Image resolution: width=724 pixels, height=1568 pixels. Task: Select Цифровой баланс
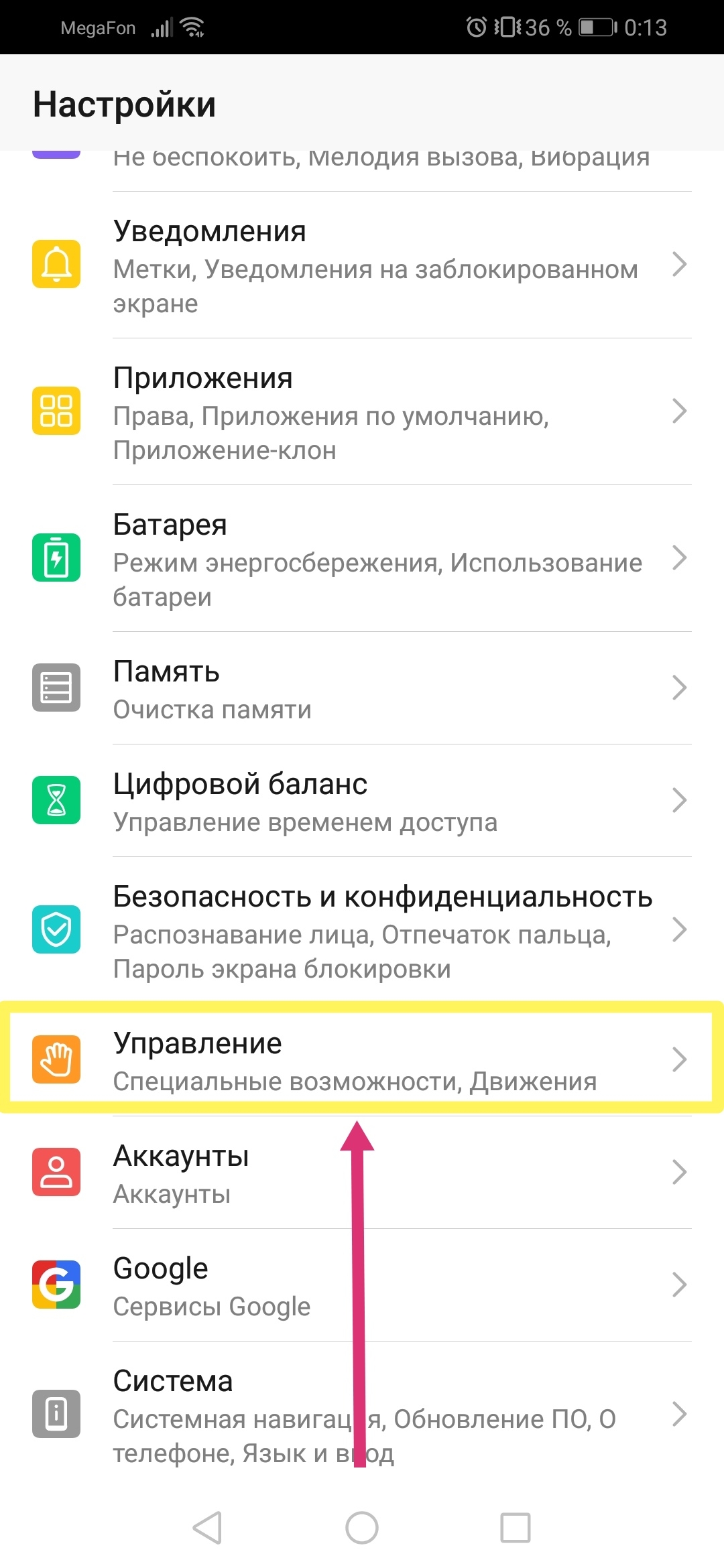pyautogui.click(x=362, y=801)
